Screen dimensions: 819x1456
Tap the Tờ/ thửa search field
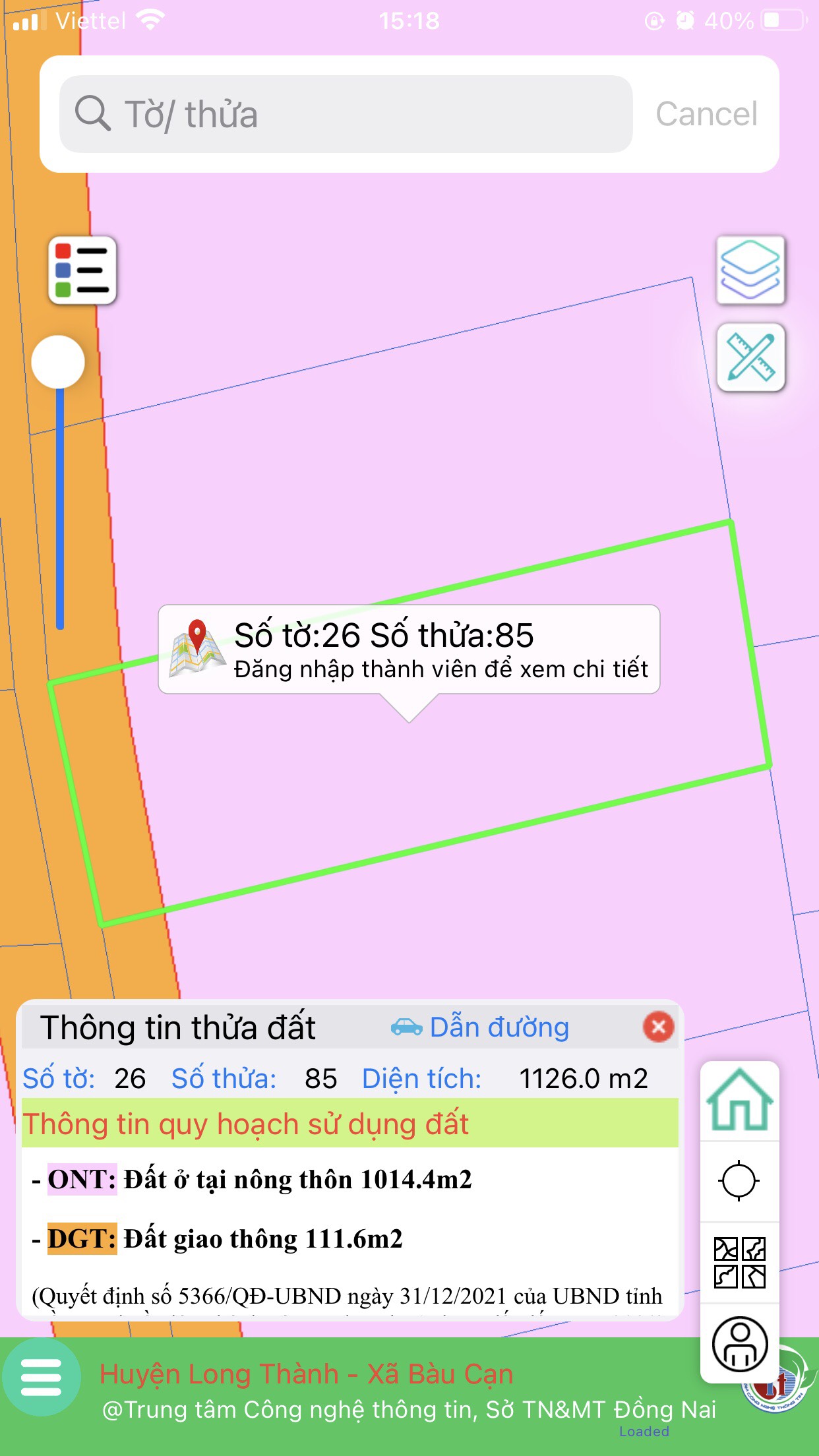[x=346, y=114]
